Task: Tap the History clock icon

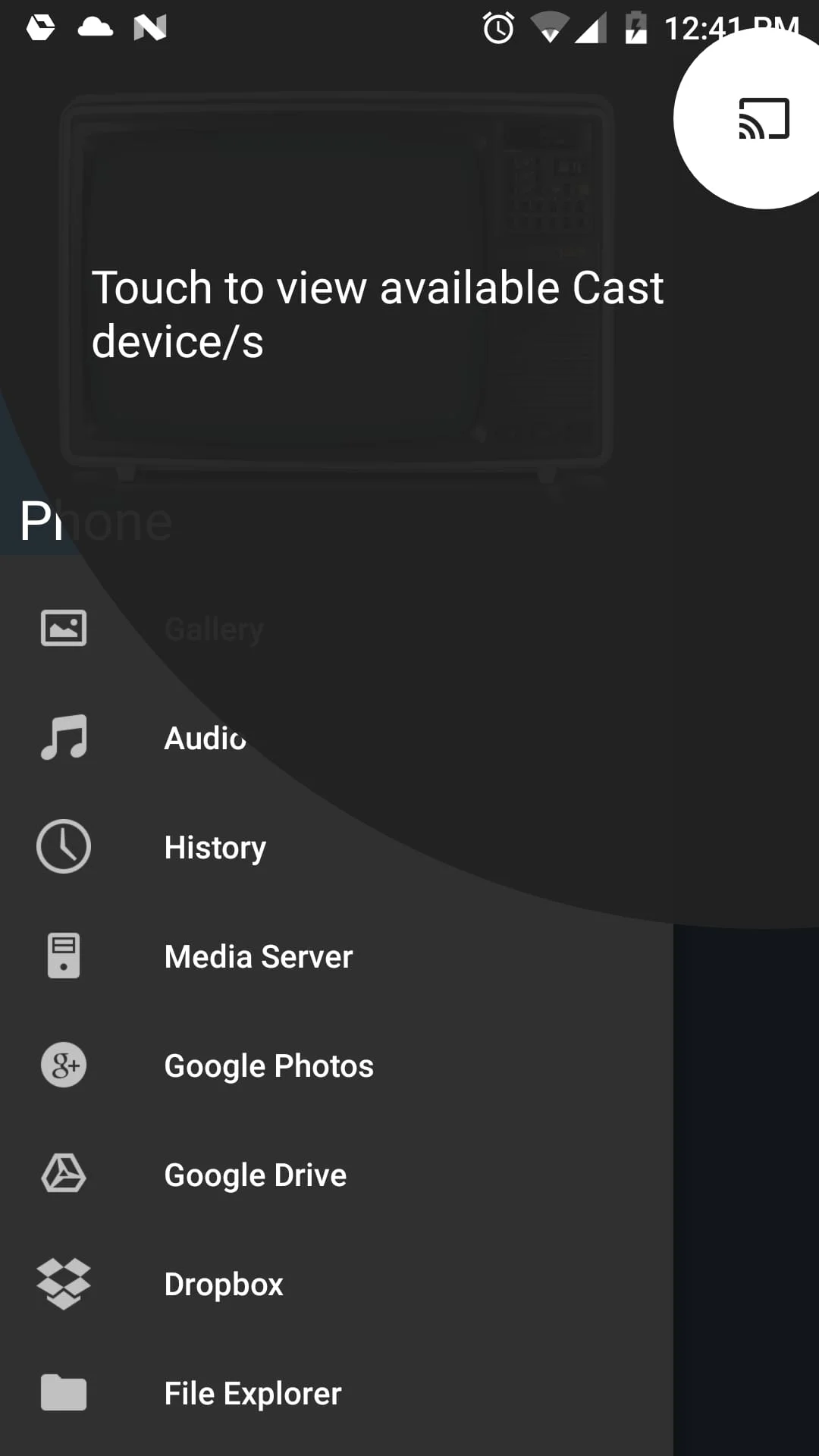Action: 63,846
